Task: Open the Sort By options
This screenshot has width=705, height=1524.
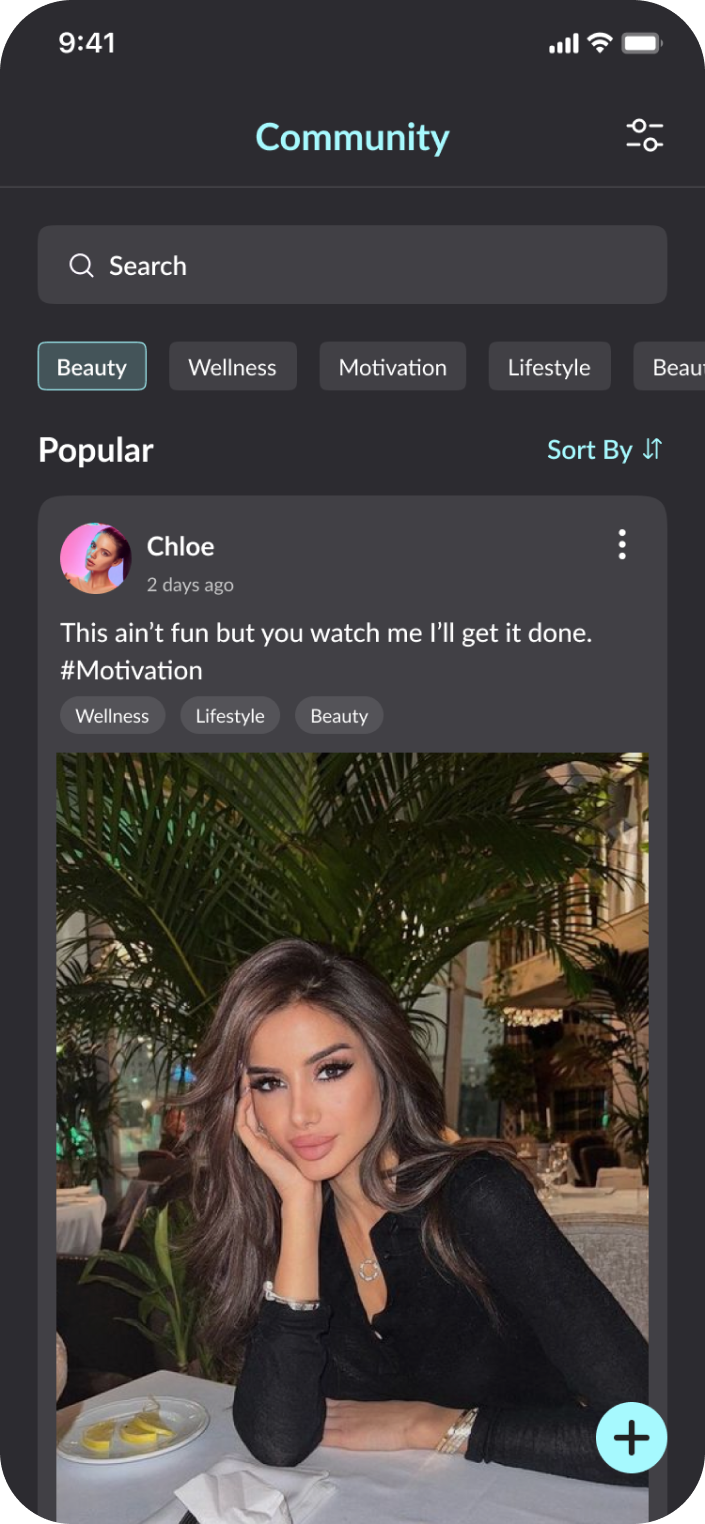Action: pyautogui.click(x=604, y=450)
